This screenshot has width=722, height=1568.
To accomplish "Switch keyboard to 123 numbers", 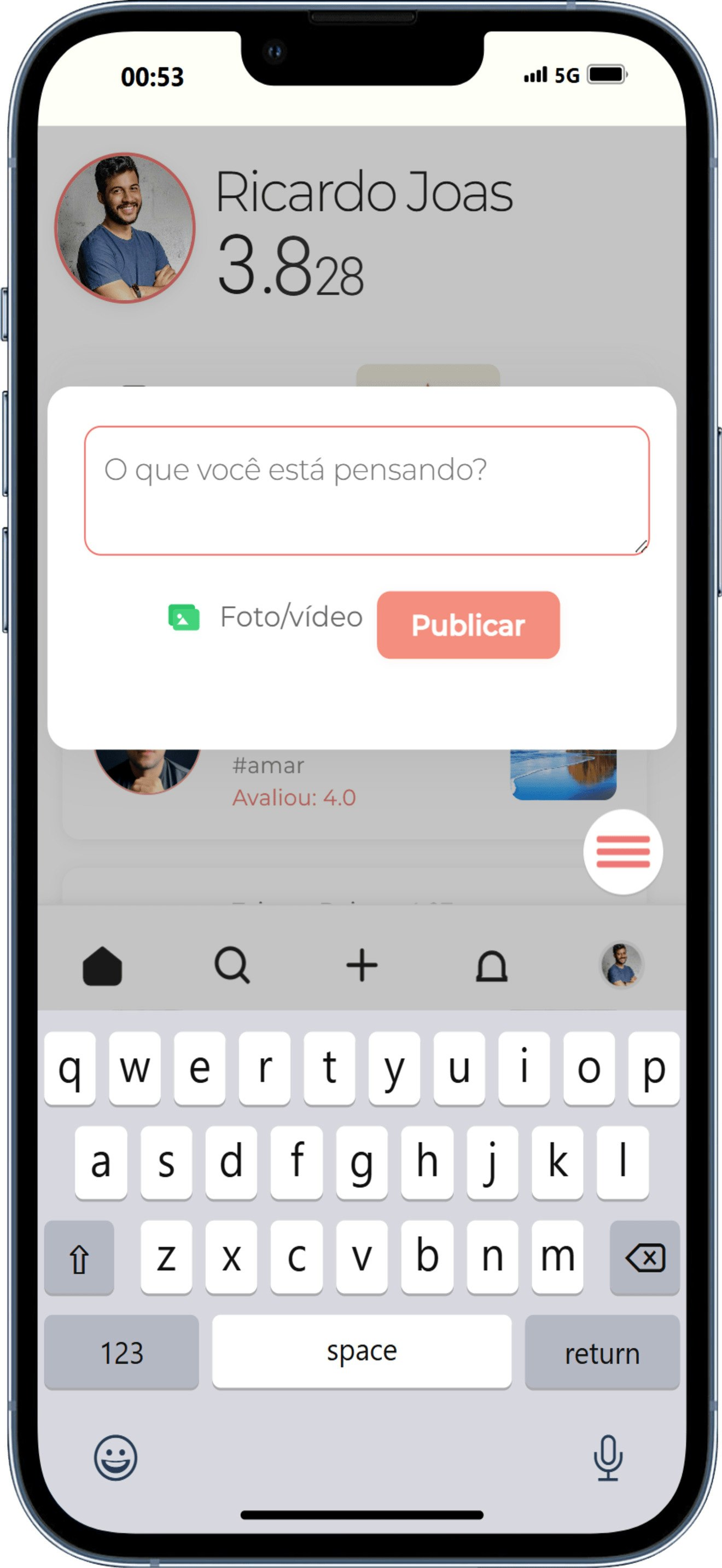I will (121, 1352).
